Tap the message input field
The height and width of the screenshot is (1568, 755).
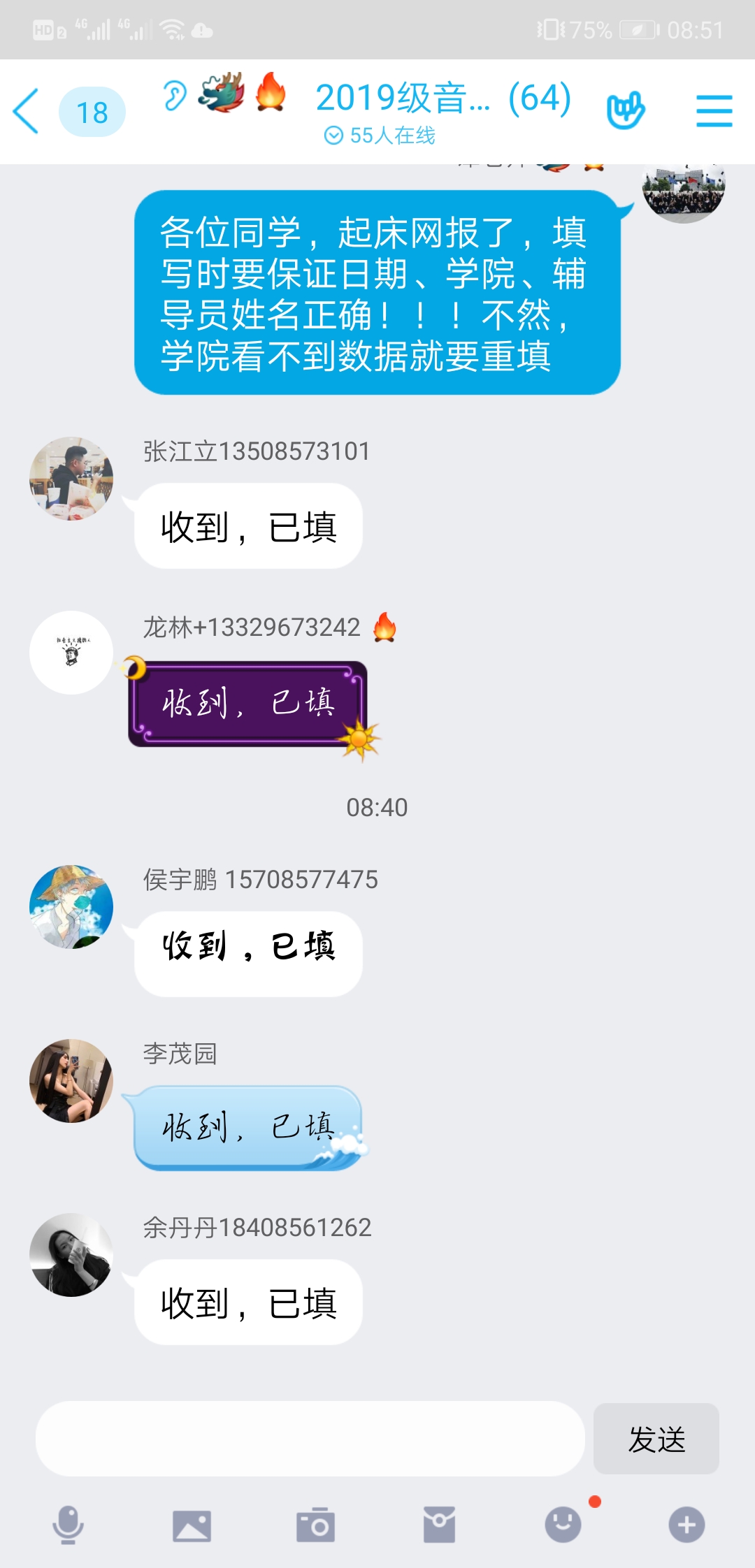tap(310, 1439)
